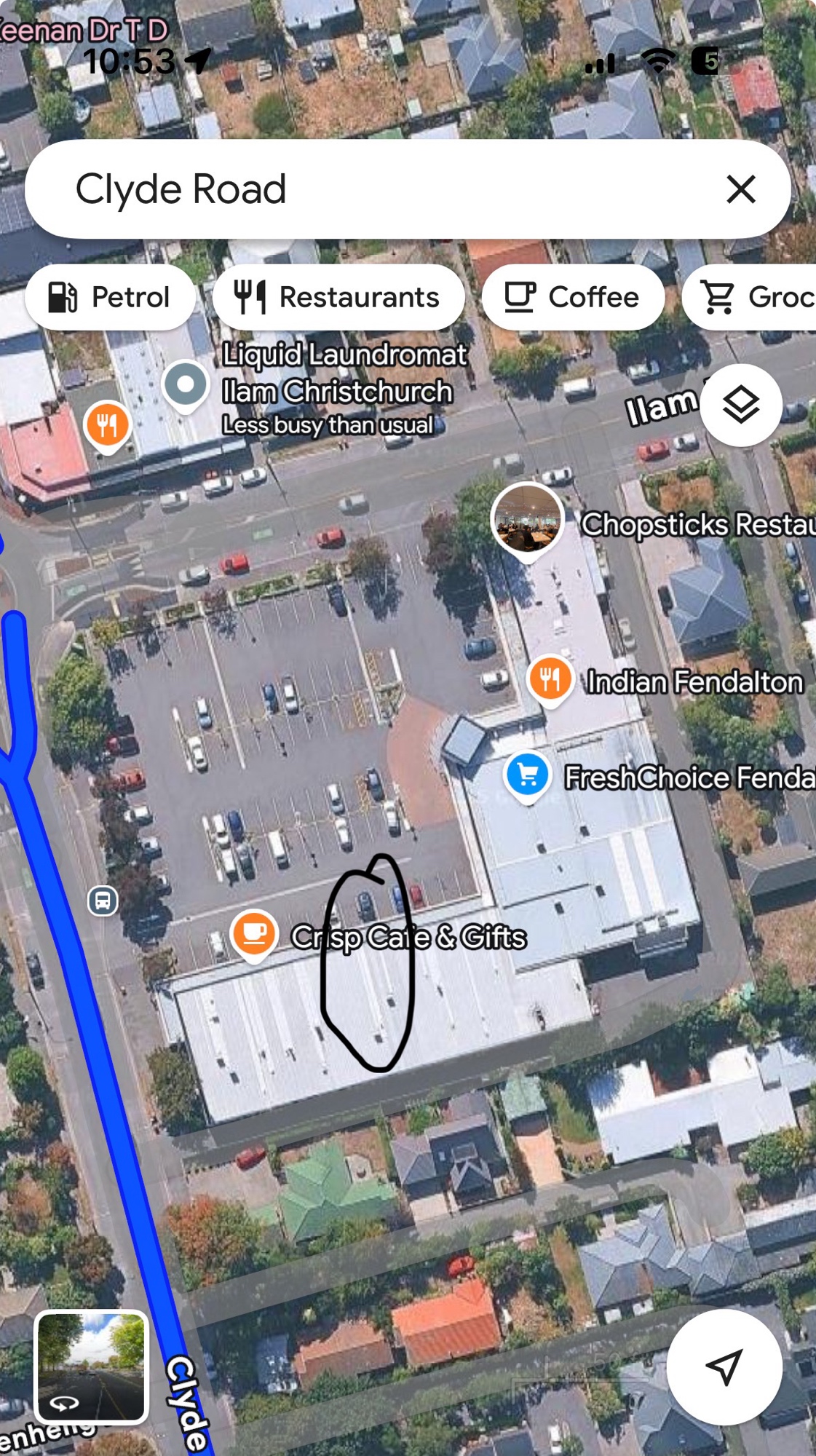
Task: Tap the bus stop icon
Action: 103,901
